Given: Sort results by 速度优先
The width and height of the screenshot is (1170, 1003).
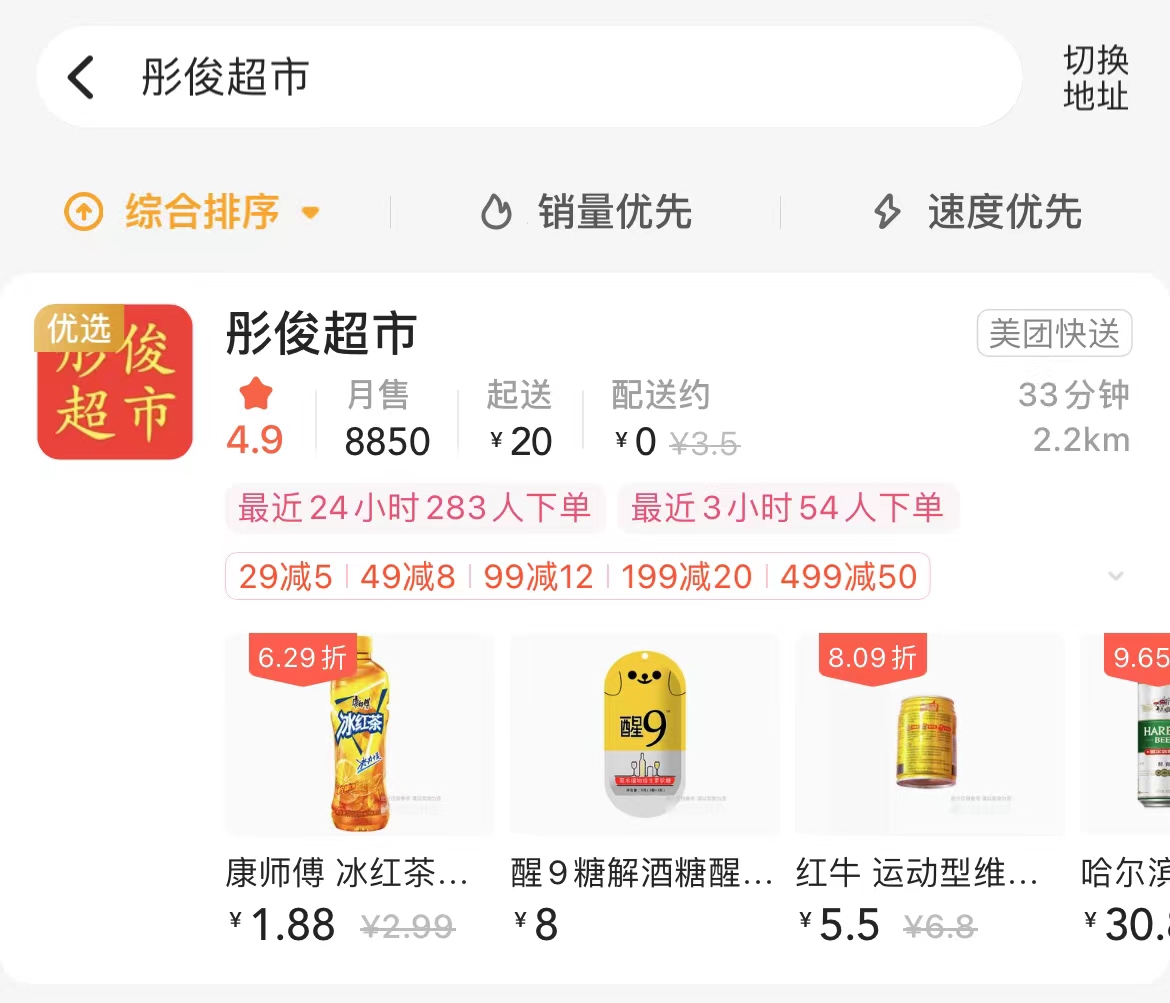Looking at the screenshot, I should coord(977,212).
